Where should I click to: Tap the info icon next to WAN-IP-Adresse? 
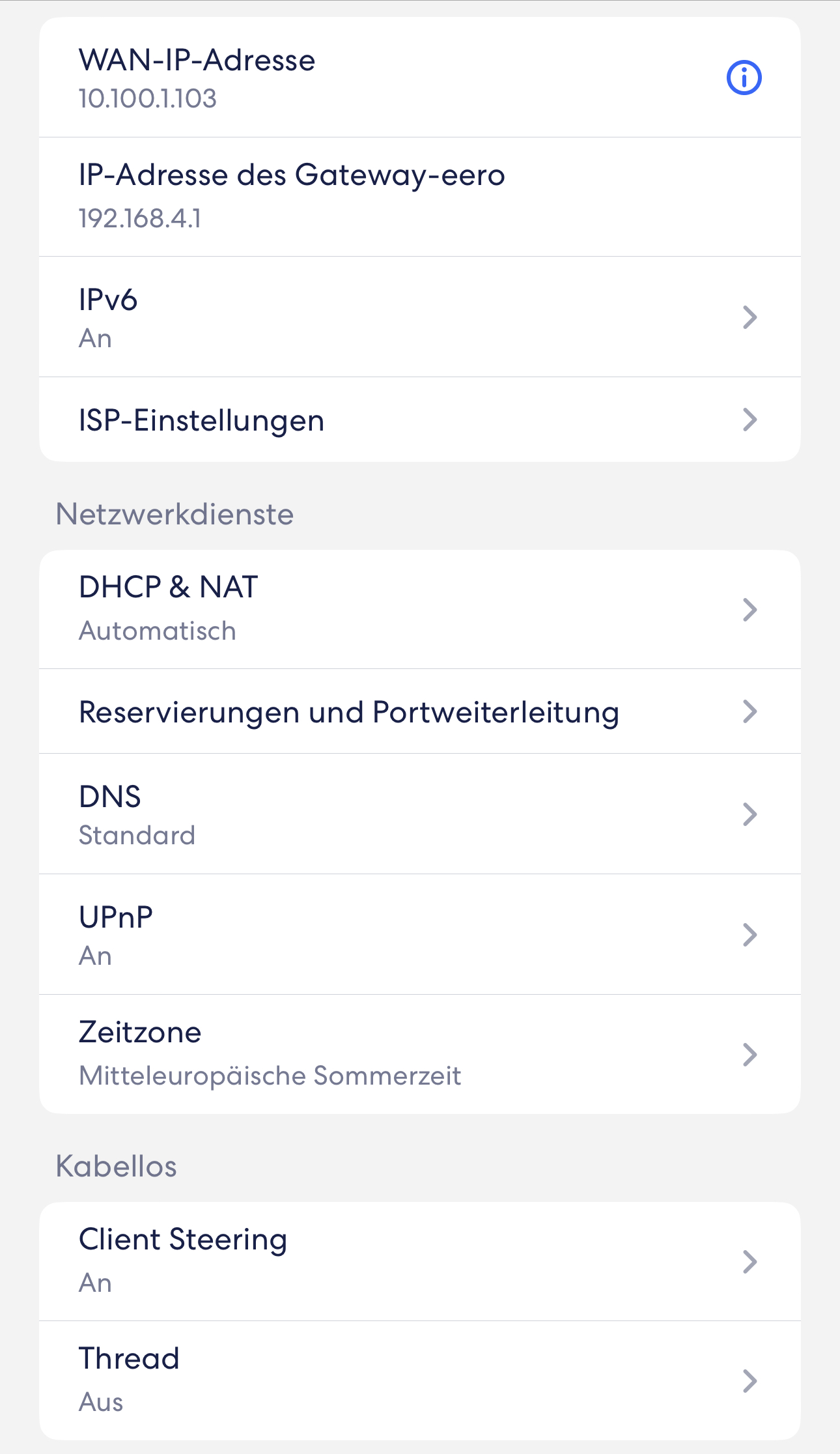click(744, 78)
